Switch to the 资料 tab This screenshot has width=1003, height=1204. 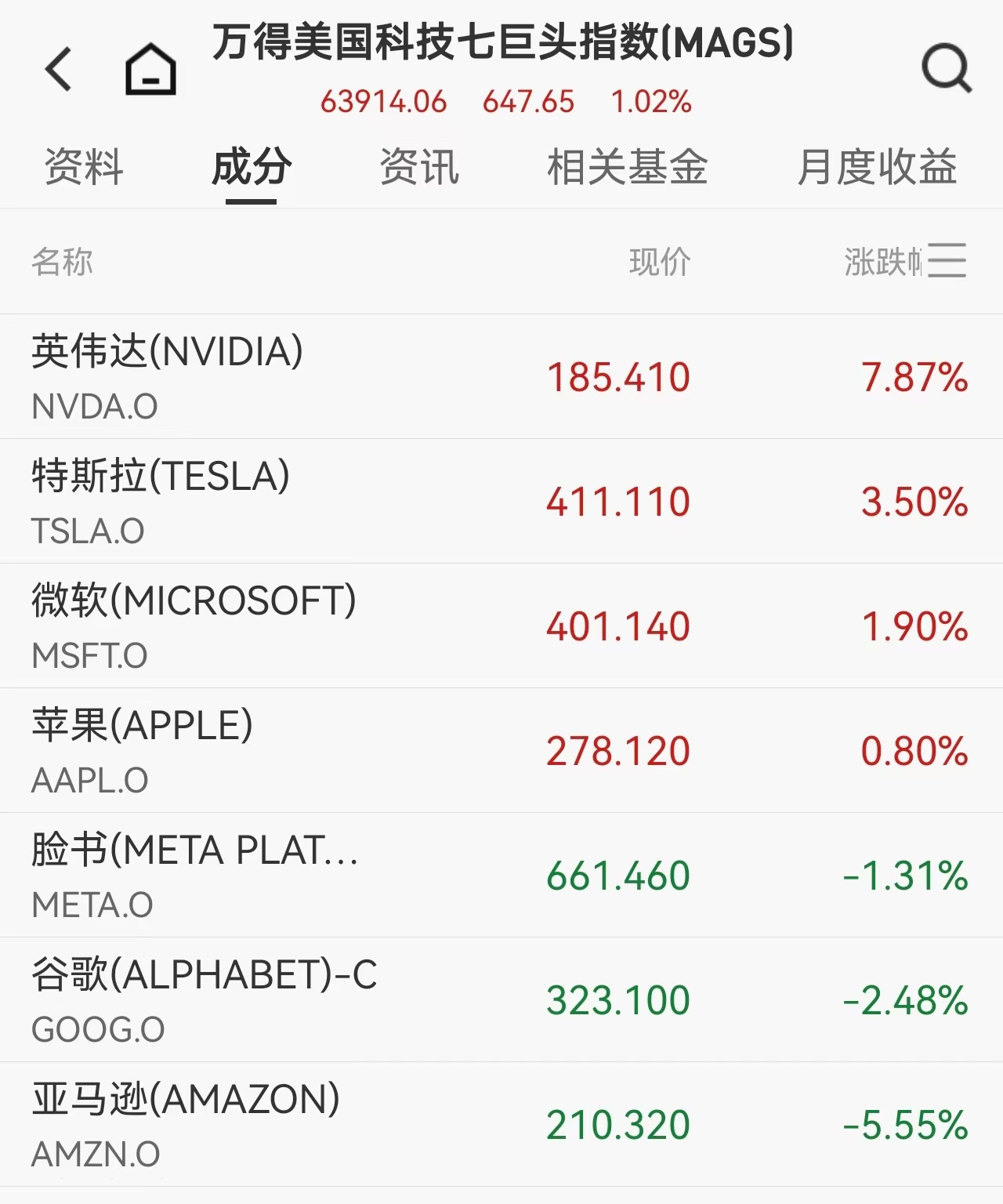click(x=83, y=167)
